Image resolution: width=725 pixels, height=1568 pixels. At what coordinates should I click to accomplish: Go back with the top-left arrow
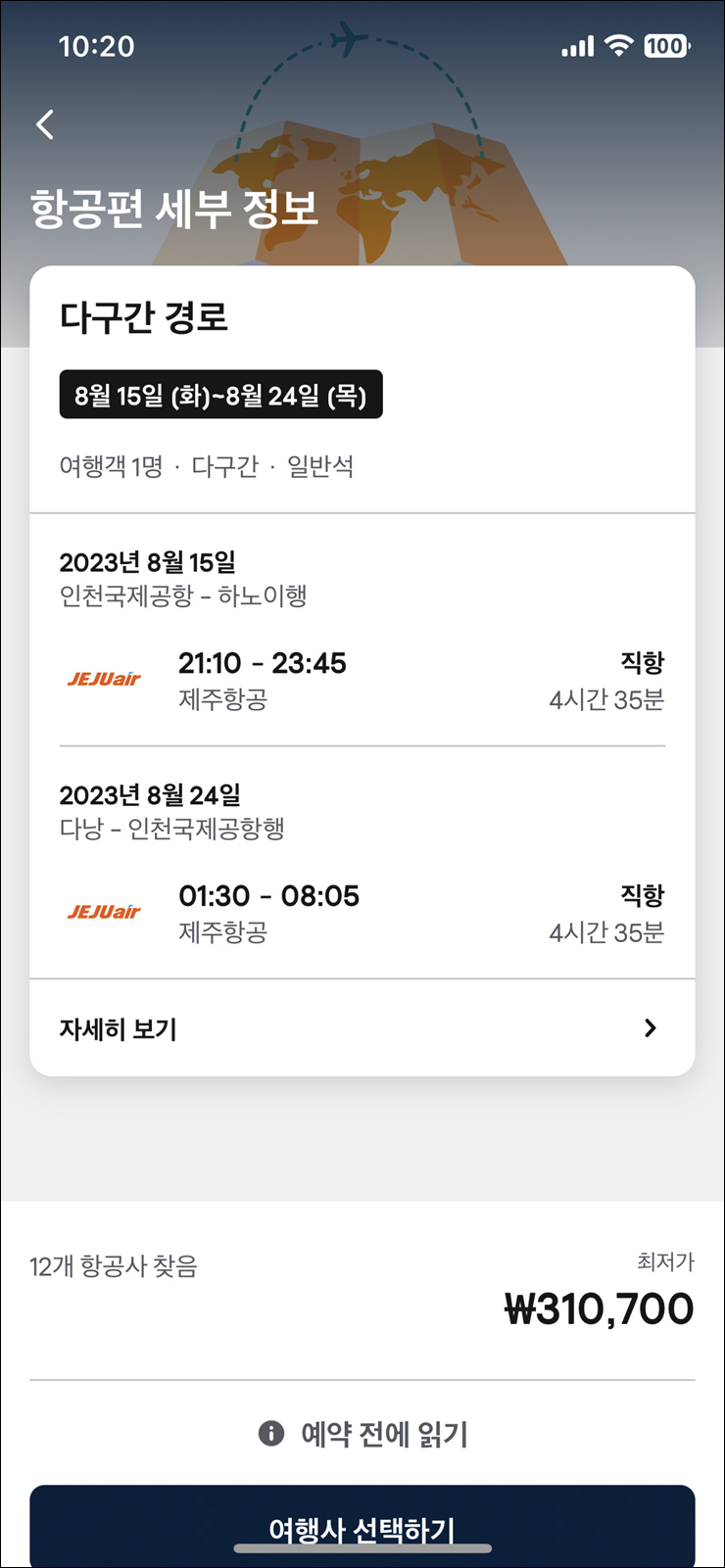coord(45,124)
